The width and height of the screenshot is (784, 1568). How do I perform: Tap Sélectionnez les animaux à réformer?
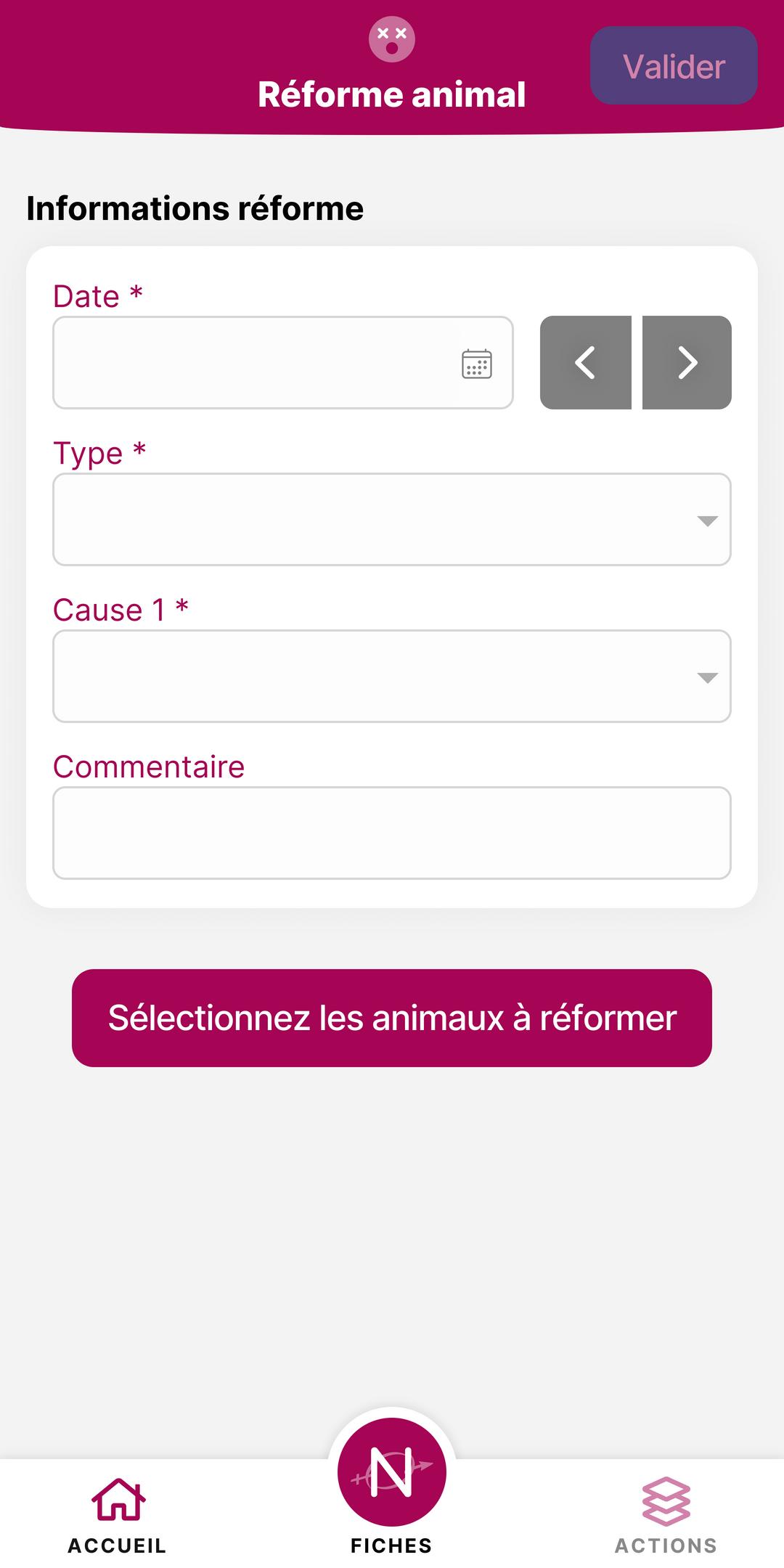coord(392,1018)
